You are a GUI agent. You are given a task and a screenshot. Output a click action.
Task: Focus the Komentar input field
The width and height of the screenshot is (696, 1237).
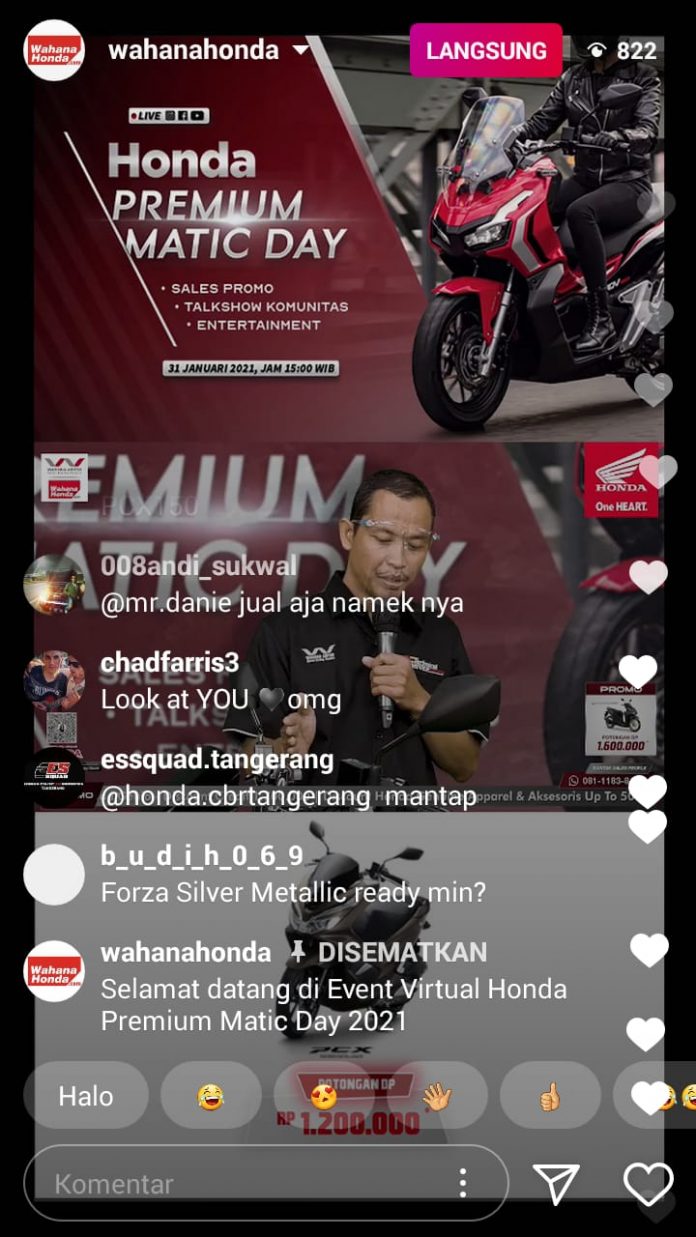click(240, 1184)
